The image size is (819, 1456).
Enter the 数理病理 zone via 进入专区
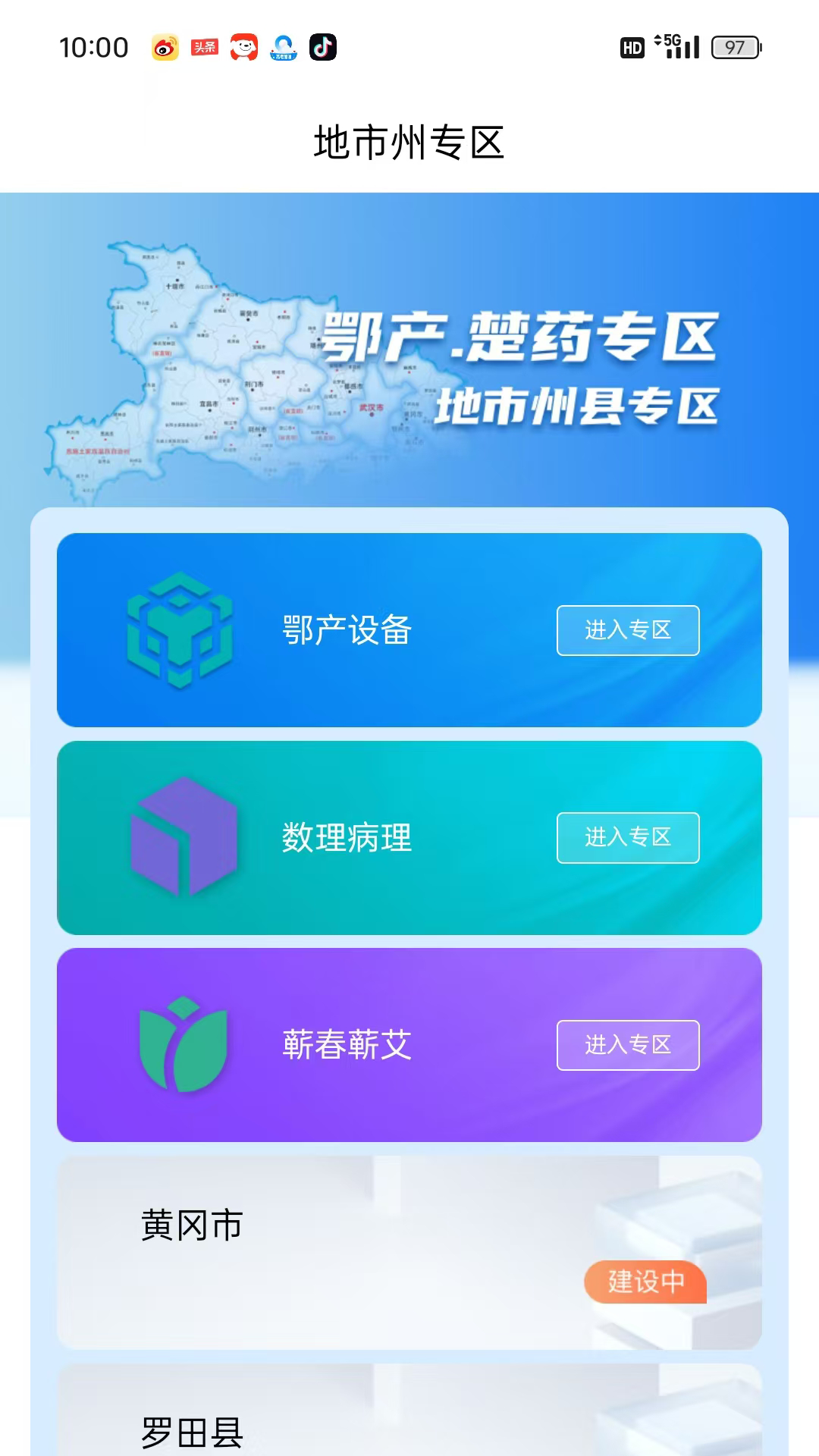coord(627,838)
